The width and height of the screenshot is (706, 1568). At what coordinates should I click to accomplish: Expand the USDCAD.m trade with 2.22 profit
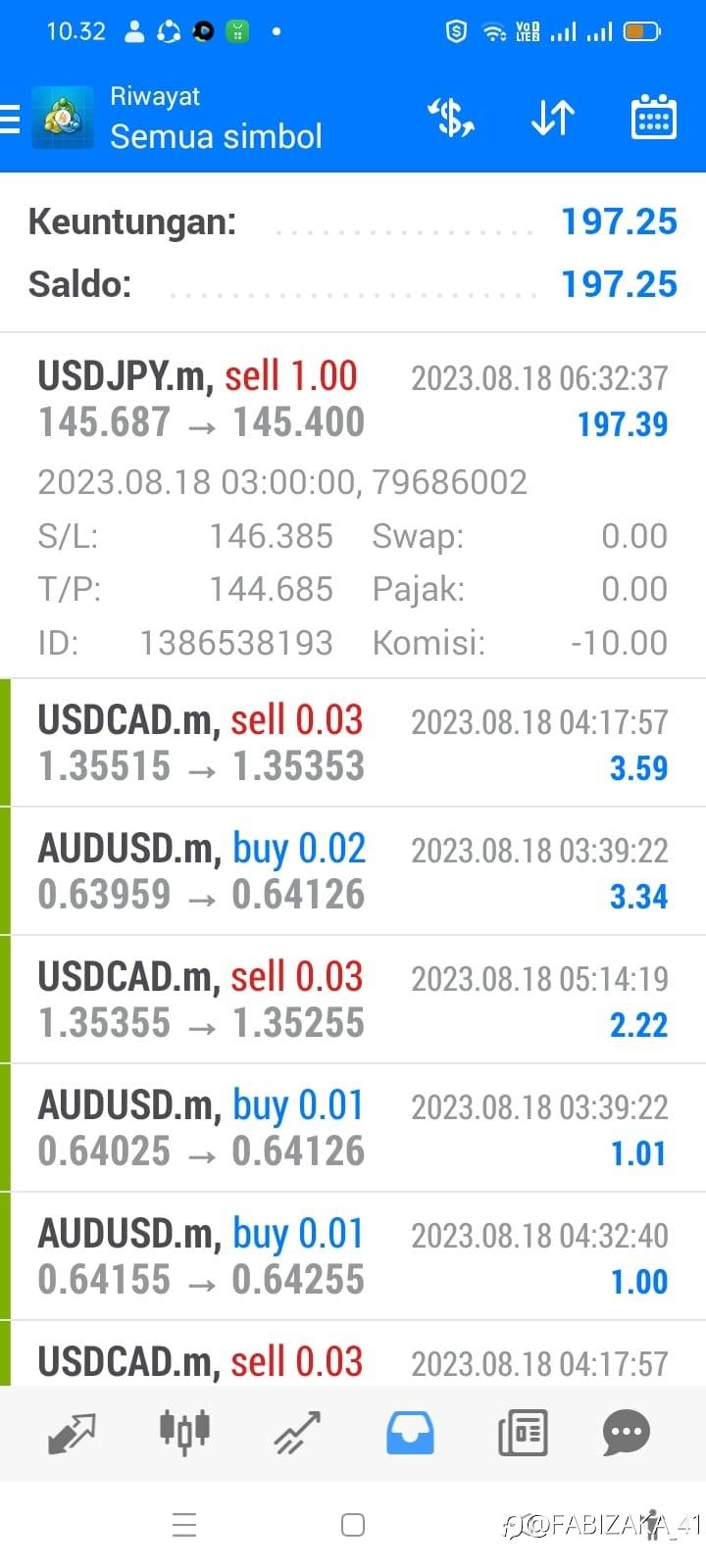point(353,1000)
